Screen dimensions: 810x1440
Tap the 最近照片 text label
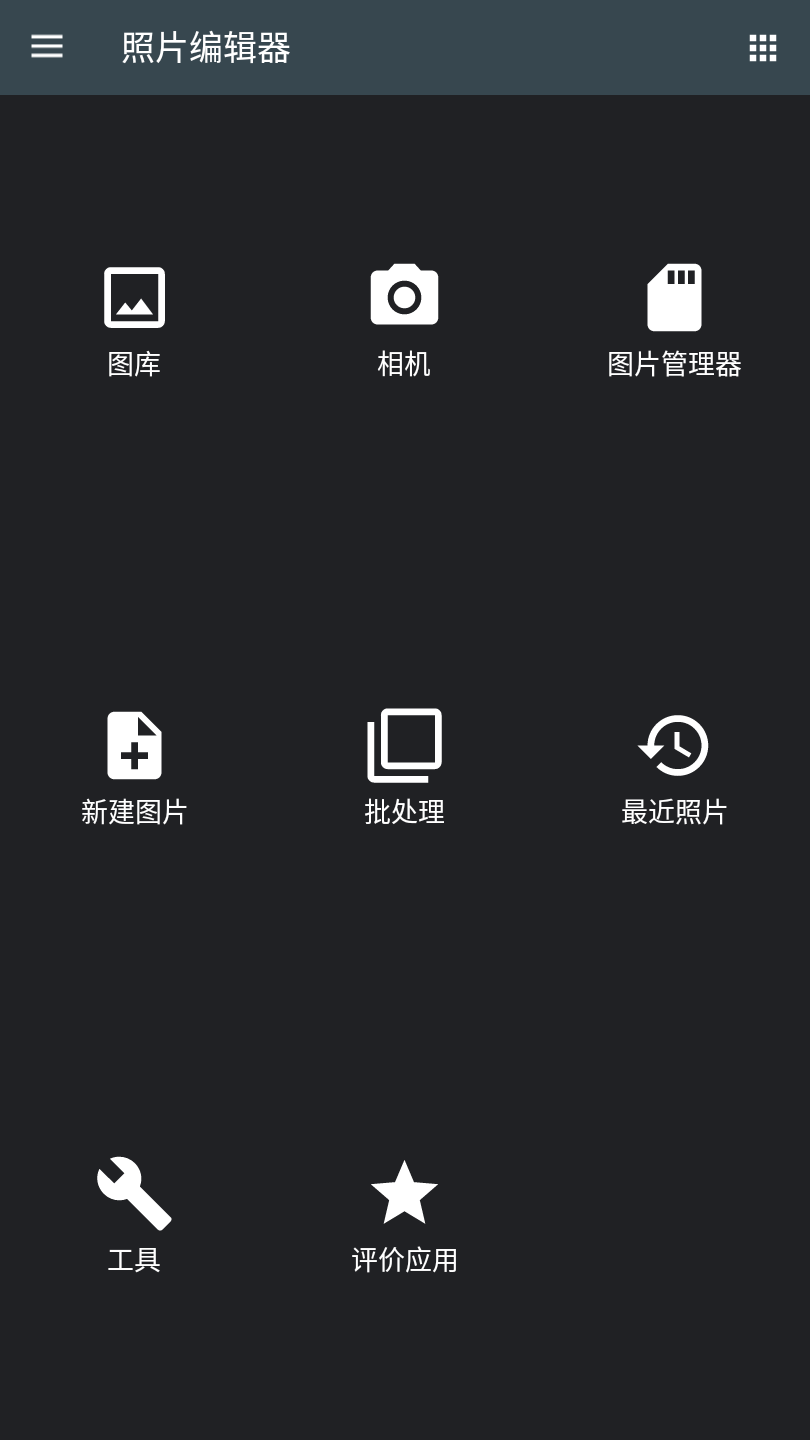coord(675,812)
